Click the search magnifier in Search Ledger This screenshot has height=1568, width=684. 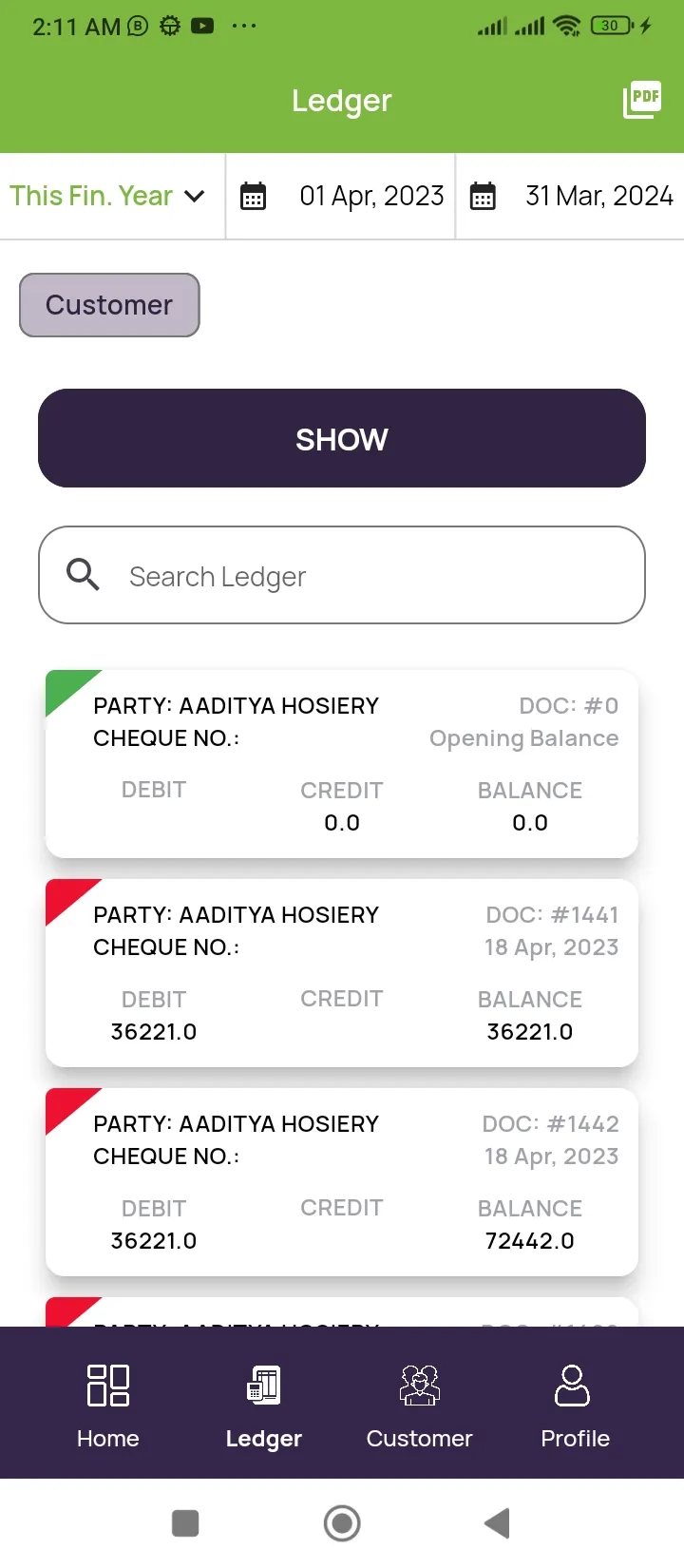(x=83, y=574)
